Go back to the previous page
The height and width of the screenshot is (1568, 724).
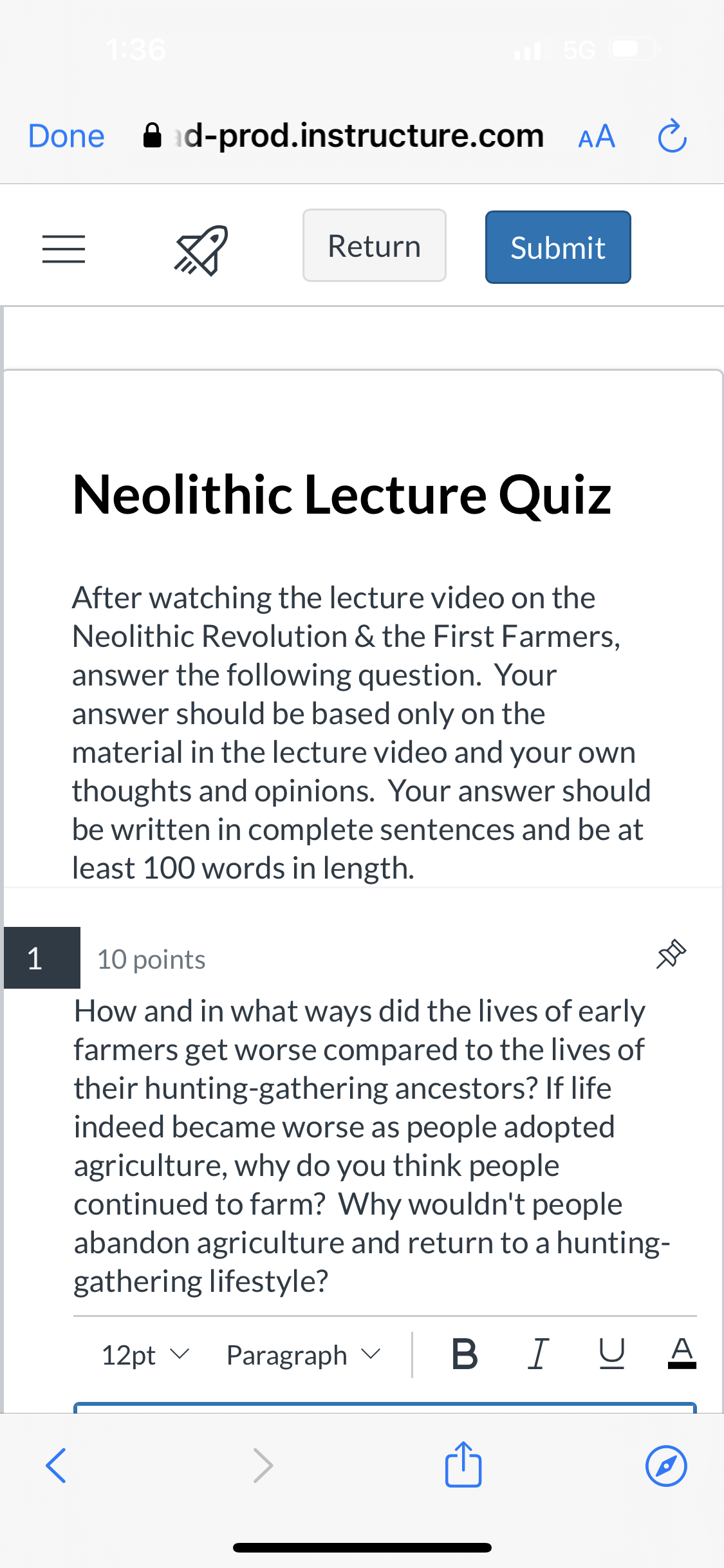(57, 1466)
